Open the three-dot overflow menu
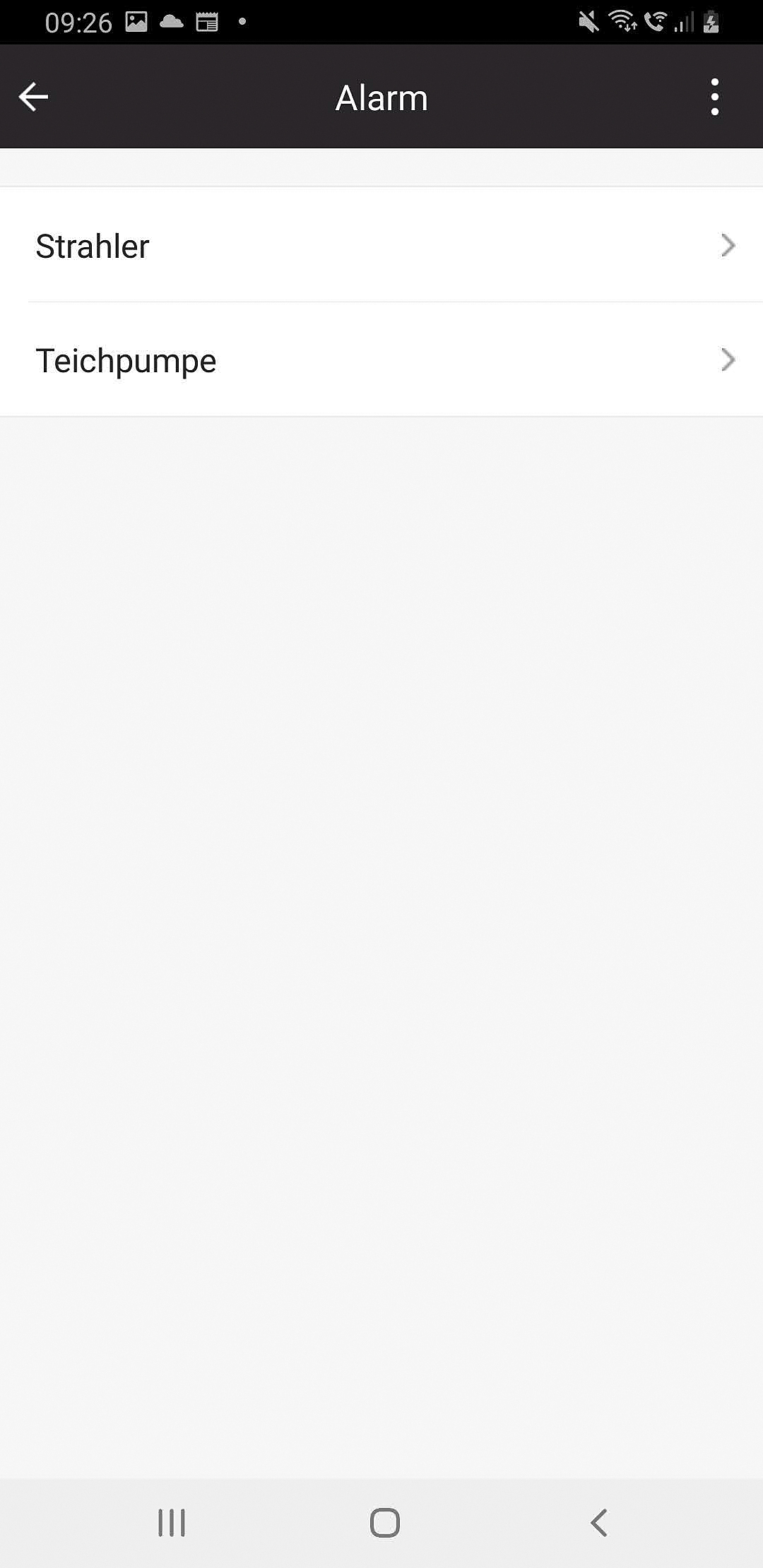 714,97
